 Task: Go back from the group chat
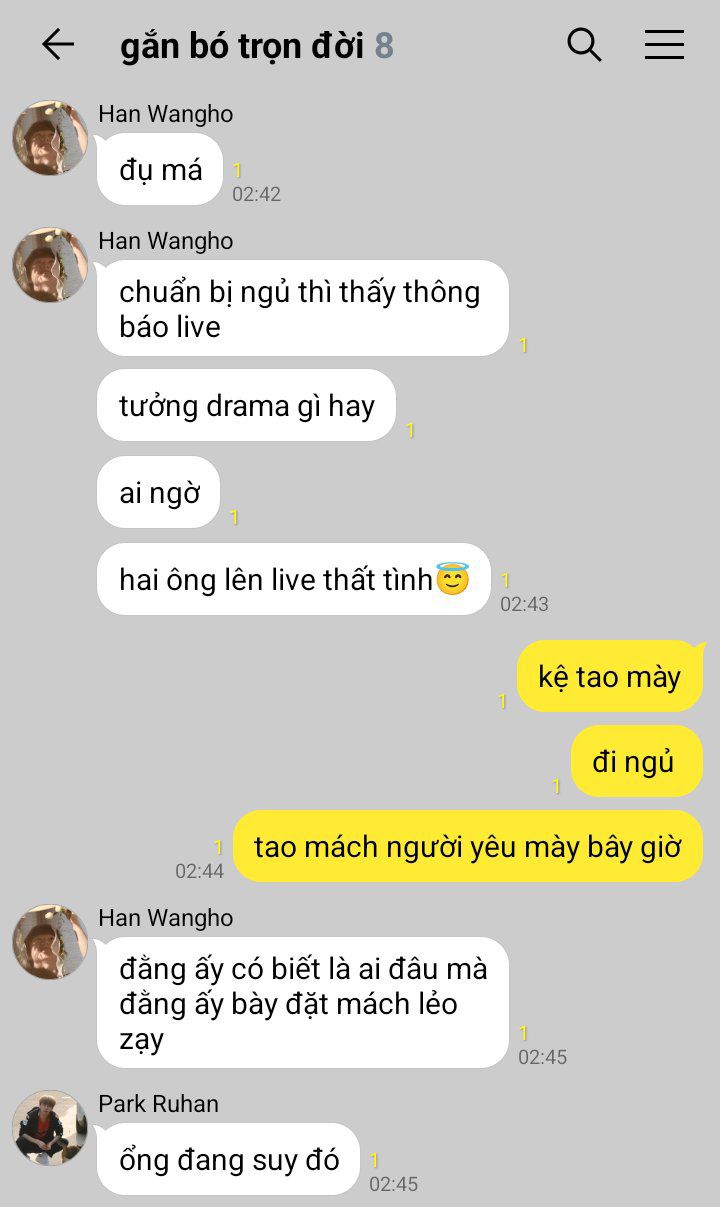pos(58,45)
